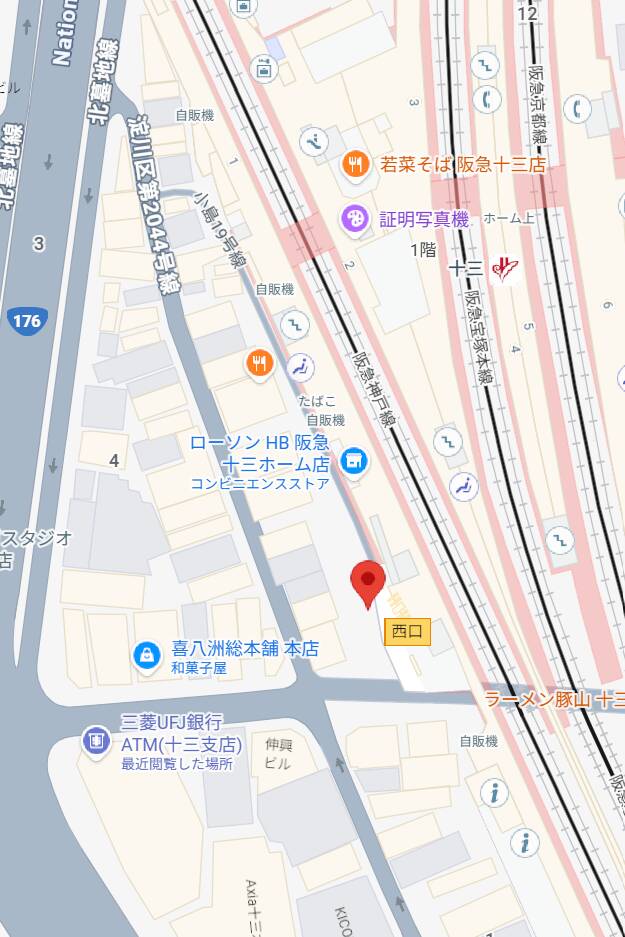Select the 西口 station exit label
The image size is (625, 937).
407,631
